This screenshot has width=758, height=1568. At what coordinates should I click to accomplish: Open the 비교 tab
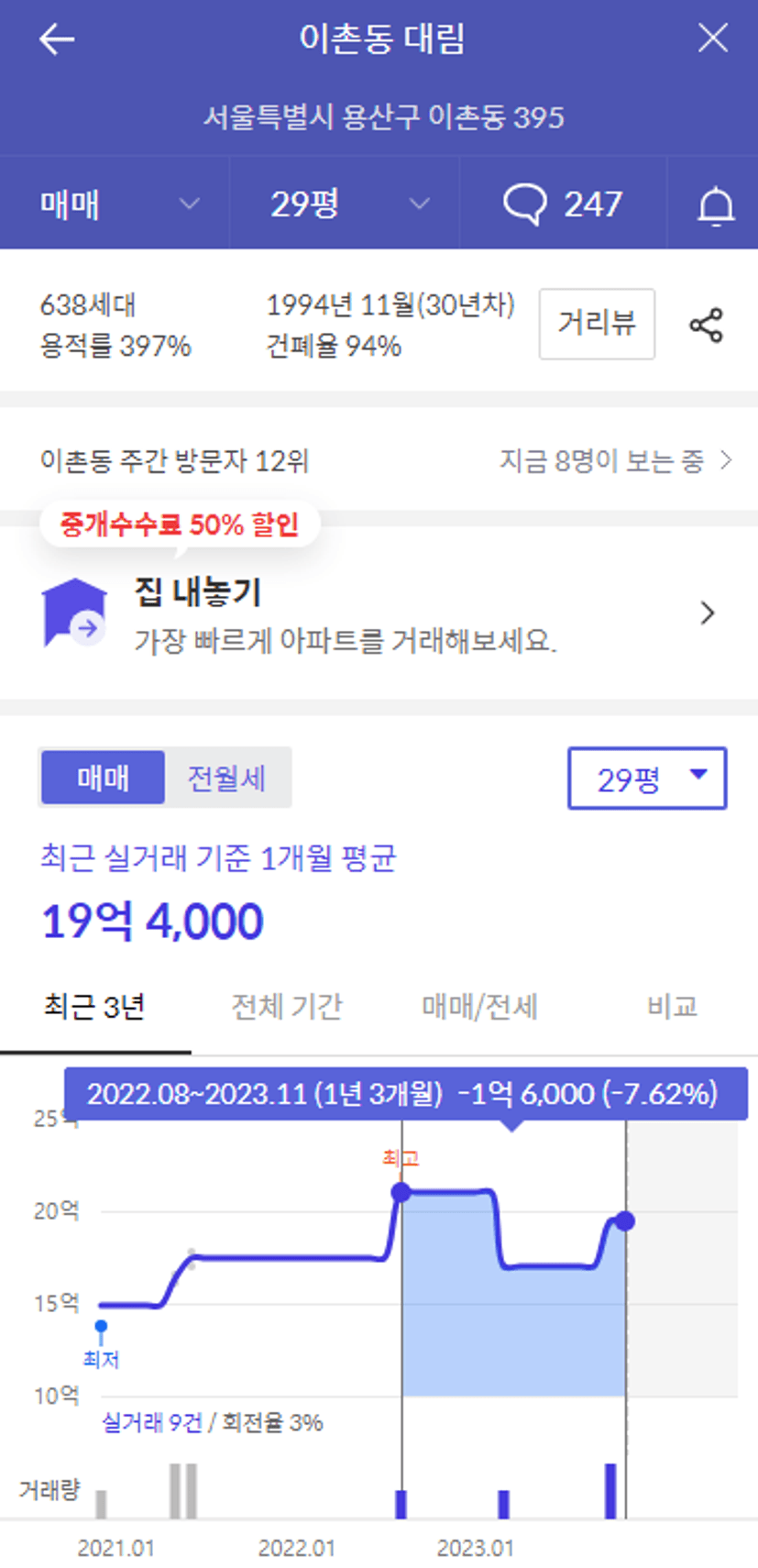[x=672, y=1008]
